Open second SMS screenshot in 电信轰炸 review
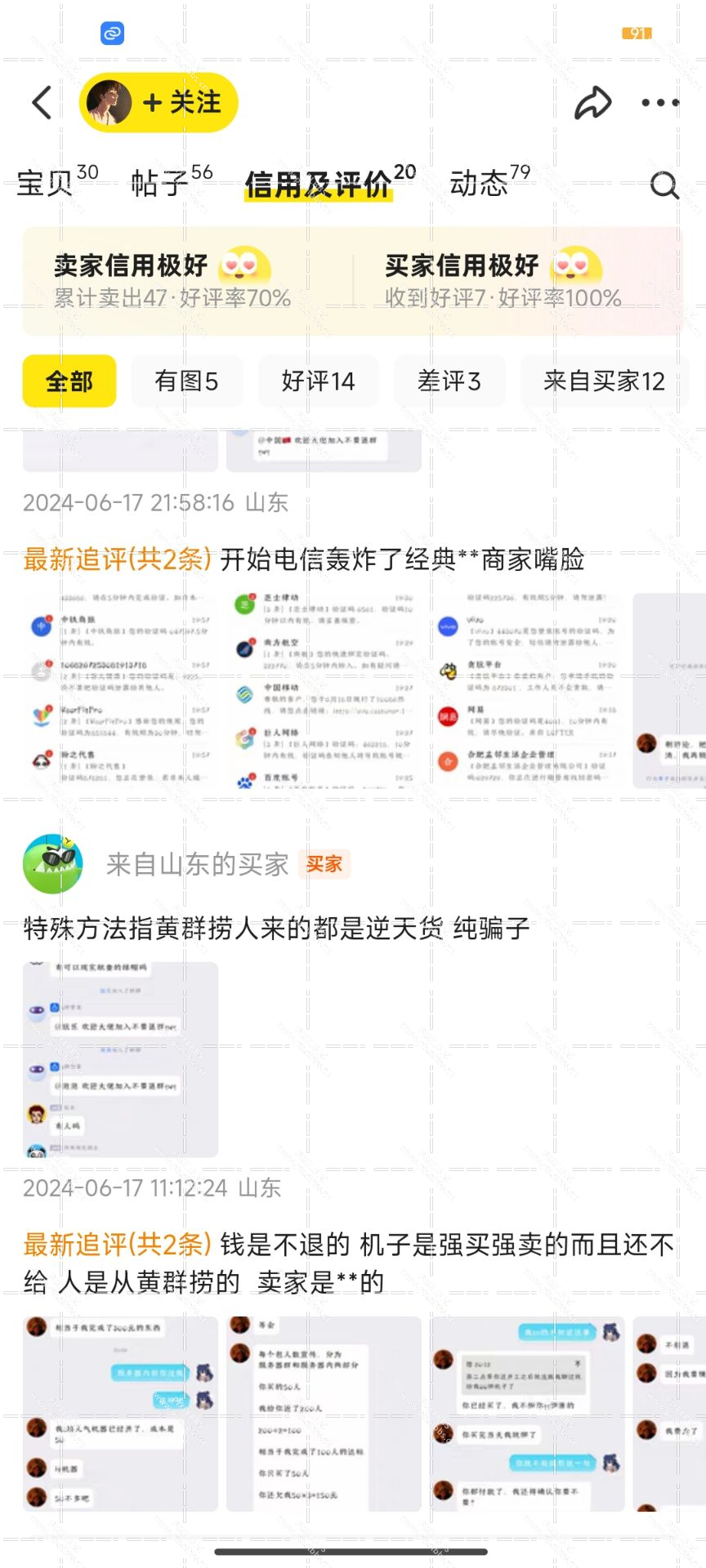 click(324, 691)
